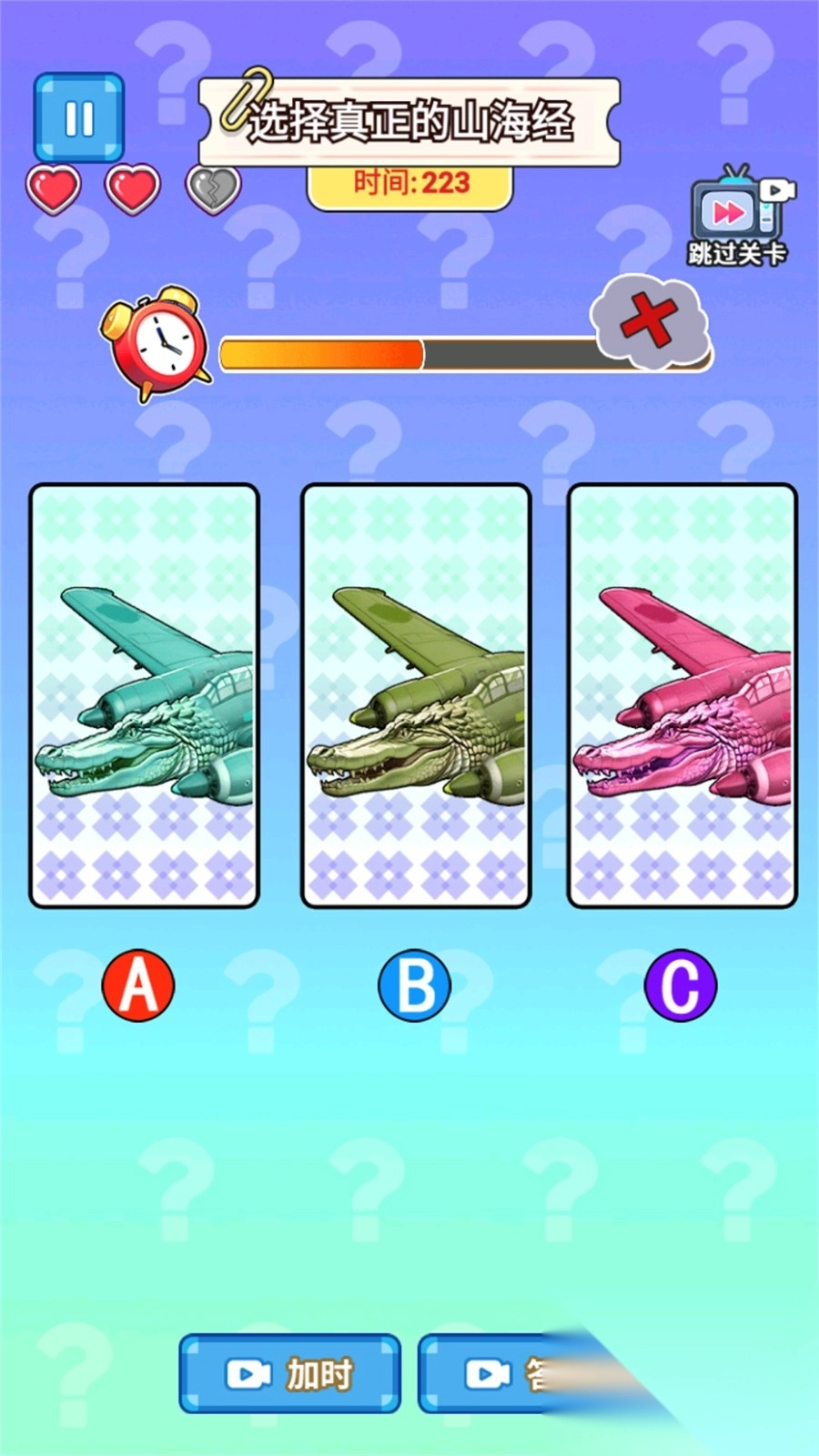Choose answer A

pos(138,986)
